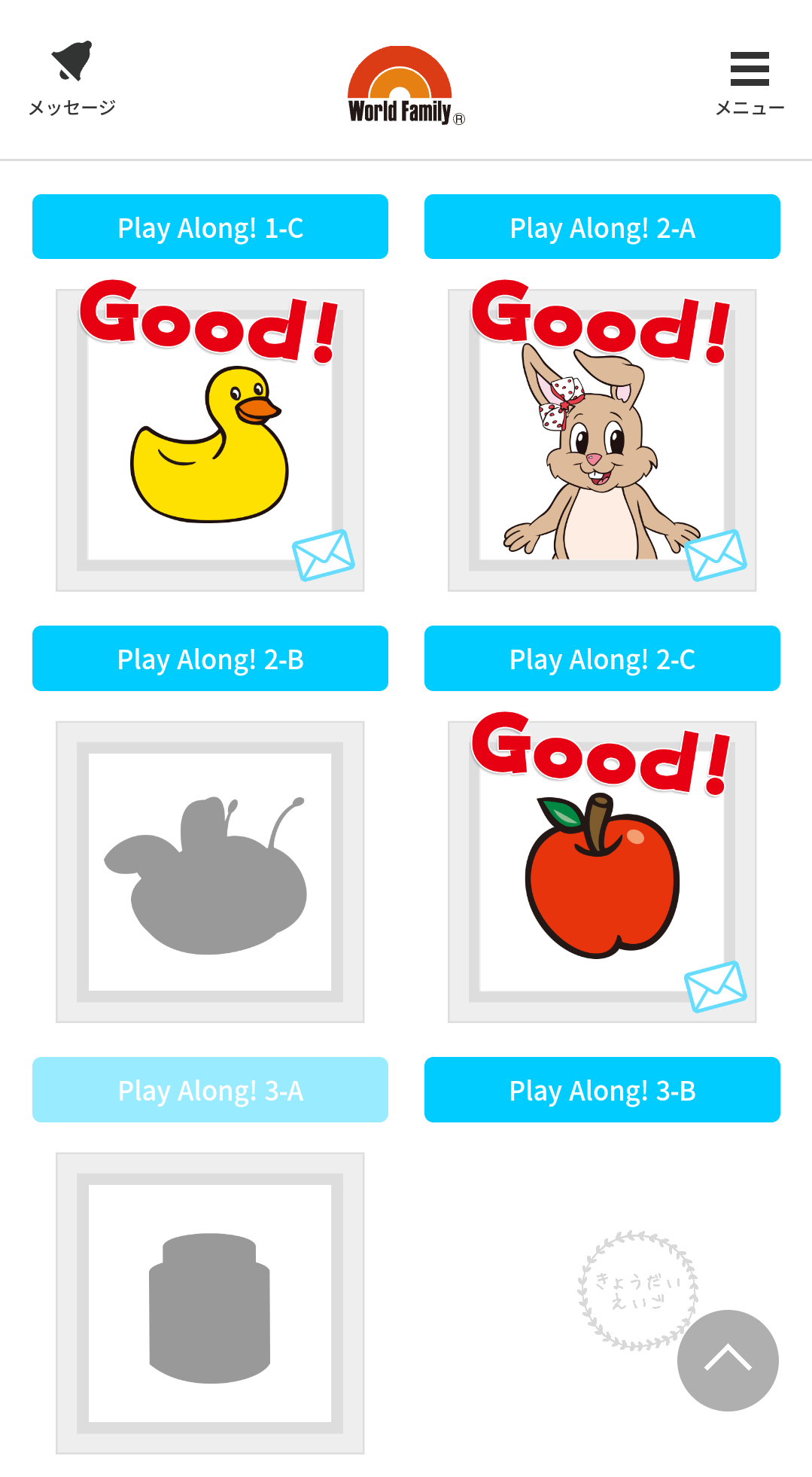Screen dimensions: 812x1477
Task: Open the red apple tile
Action: click(x=602, y=873)
